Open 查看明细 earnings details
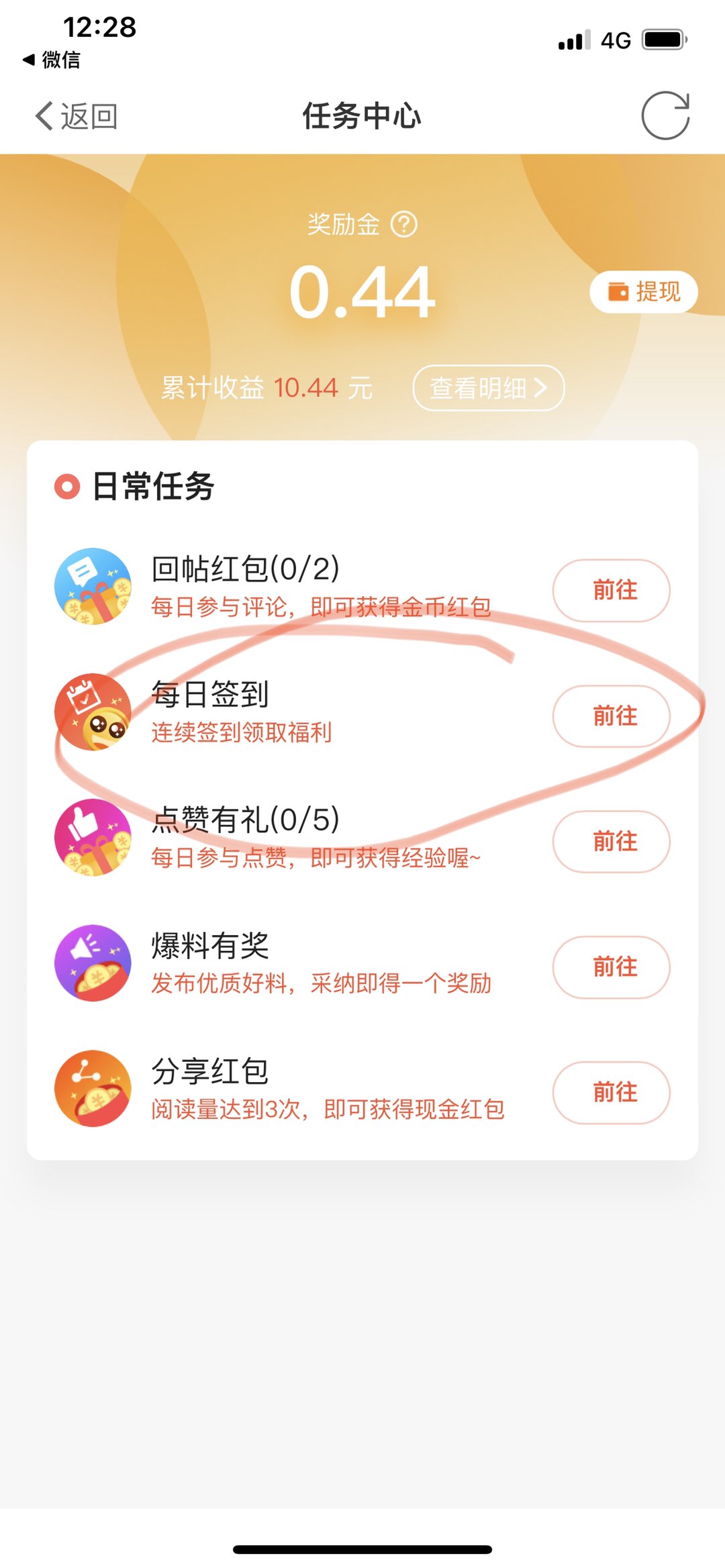The image size is (725, 1568). point(488,388)
